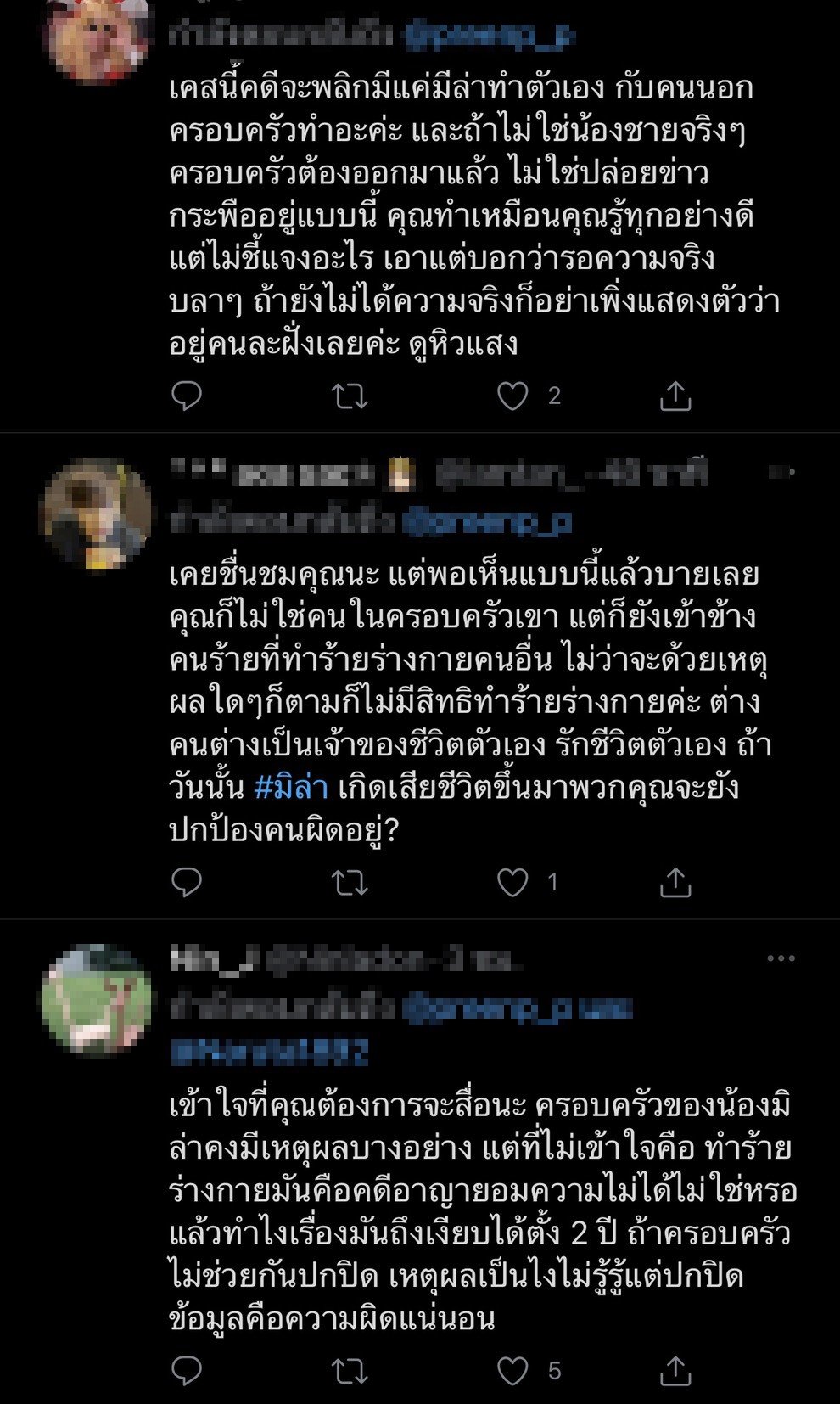Screen dimensions: 840x1404
Task: Share the tweet ending with ความผิดแน่นอน
Action: pyautogui.click(x=675, y=1370)
